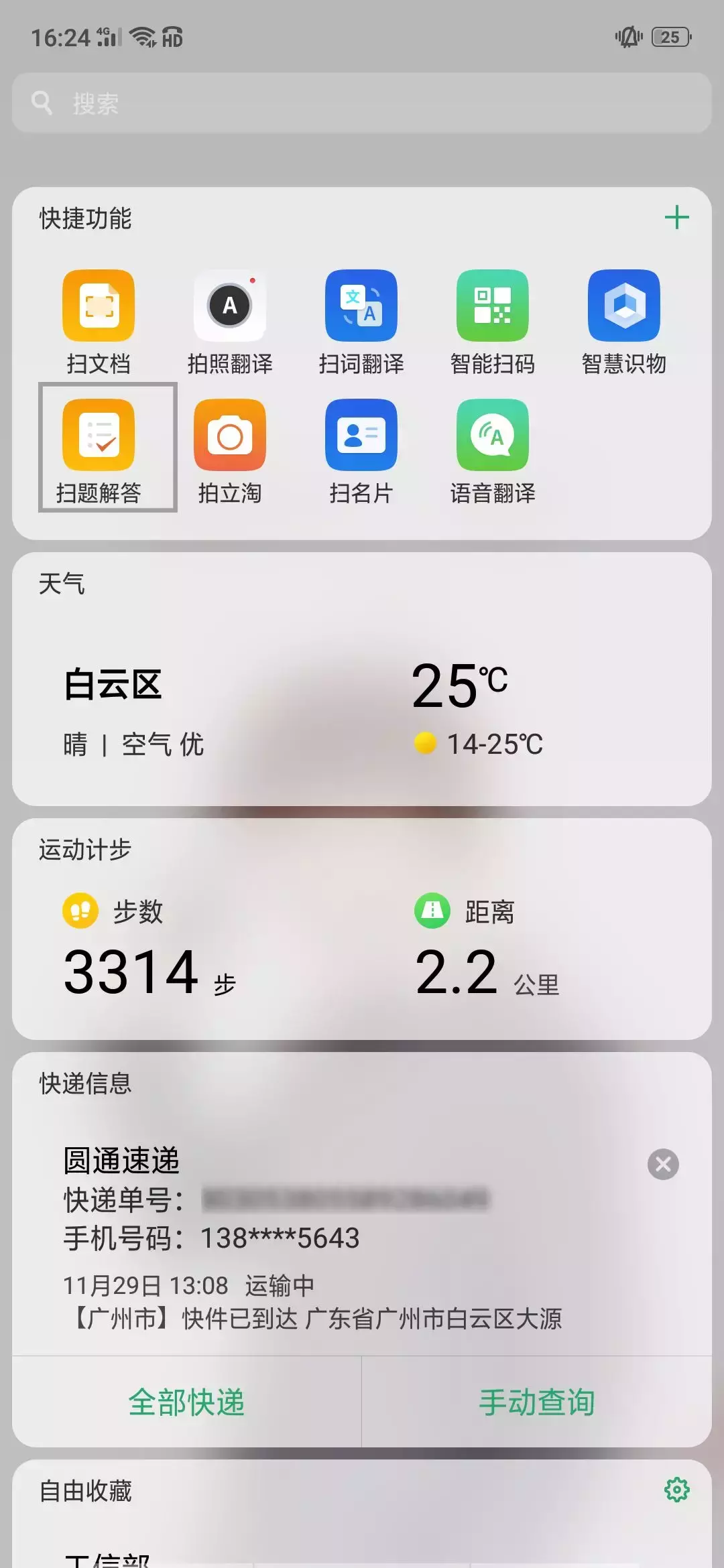Dismiss the 圆通速递 package card
This screenshot has height=1568, width=724.
[x=663, y=1165]
